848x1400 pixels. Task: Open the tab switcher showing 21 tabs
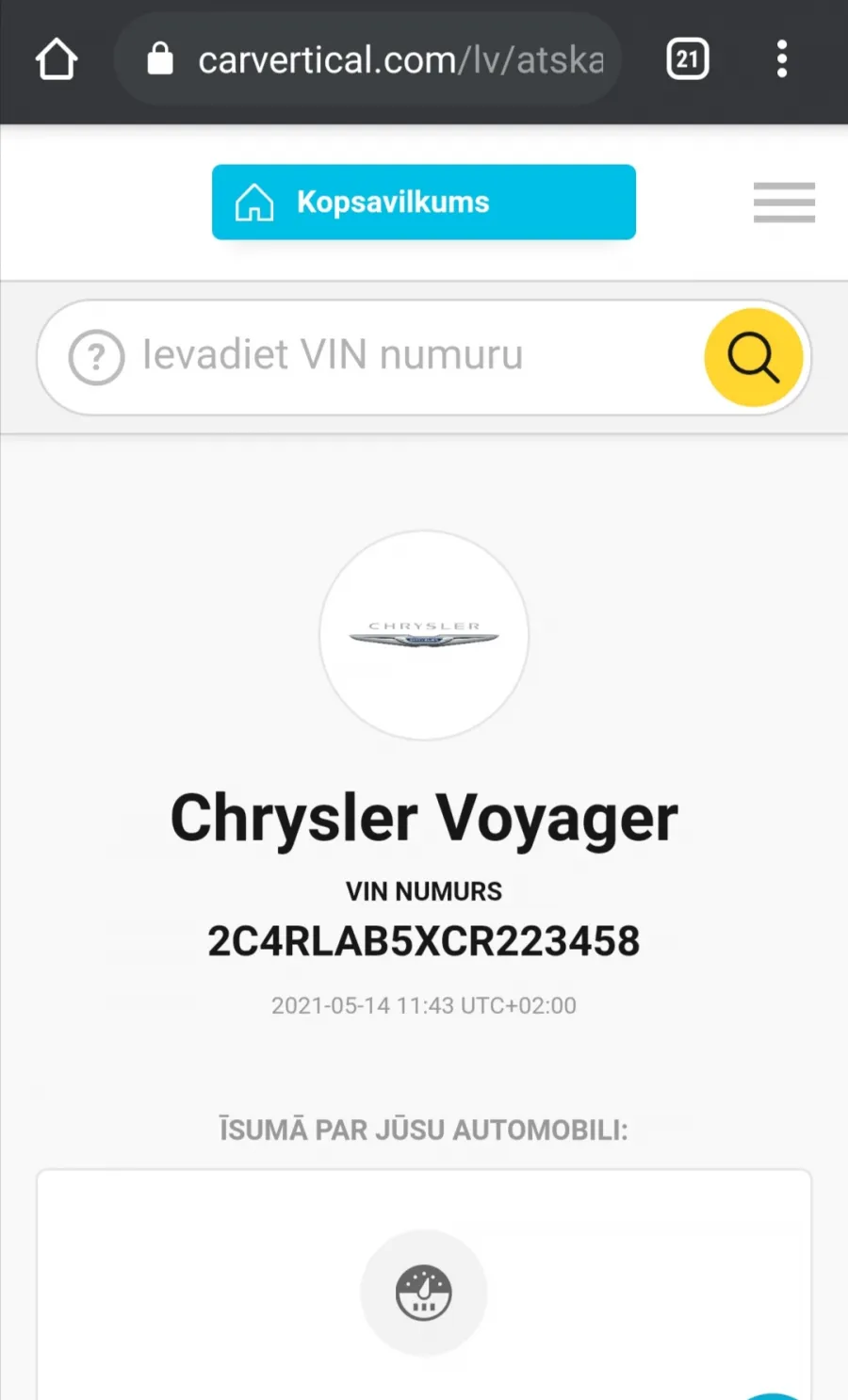click(x=688, y=59)
